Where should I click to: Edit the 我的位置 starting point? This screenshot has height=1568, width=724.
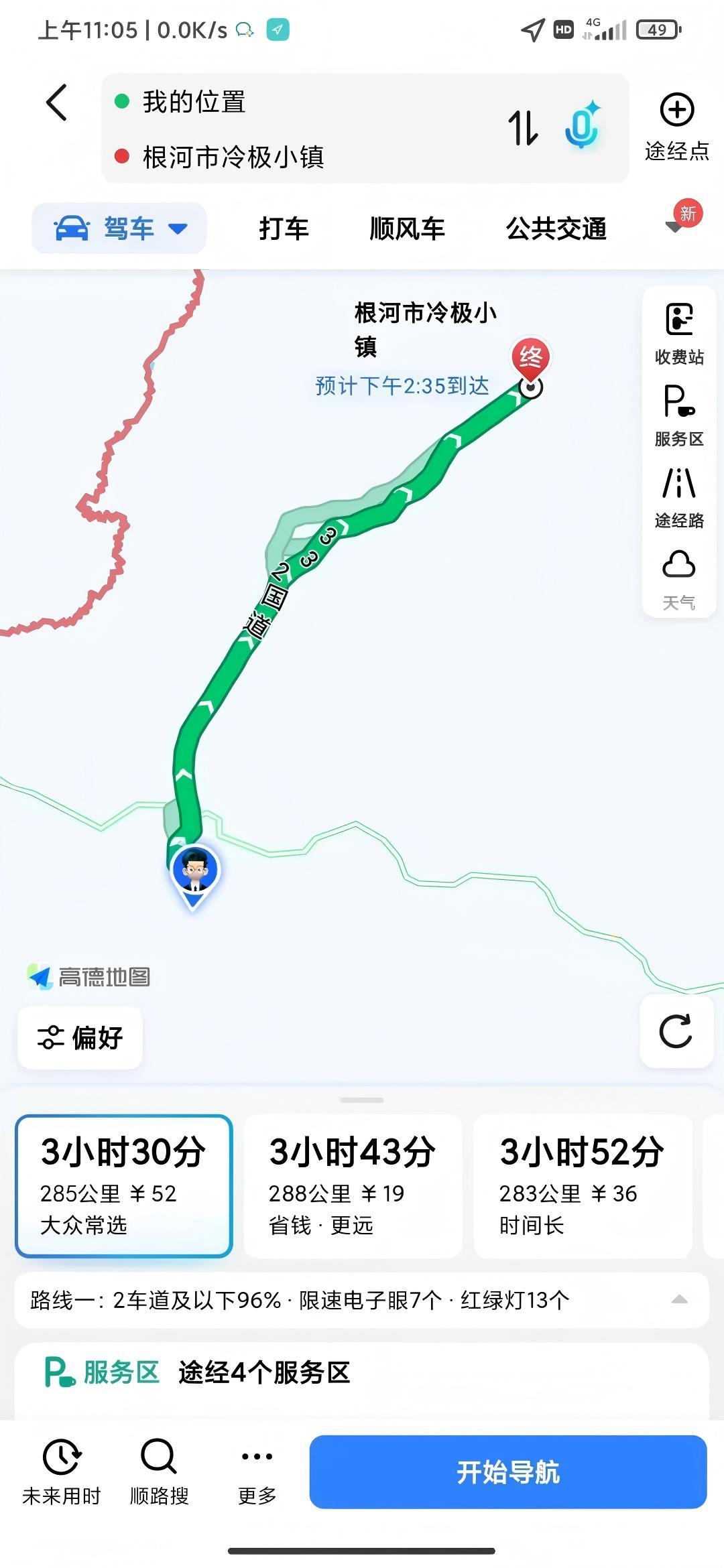pos(194,102)
